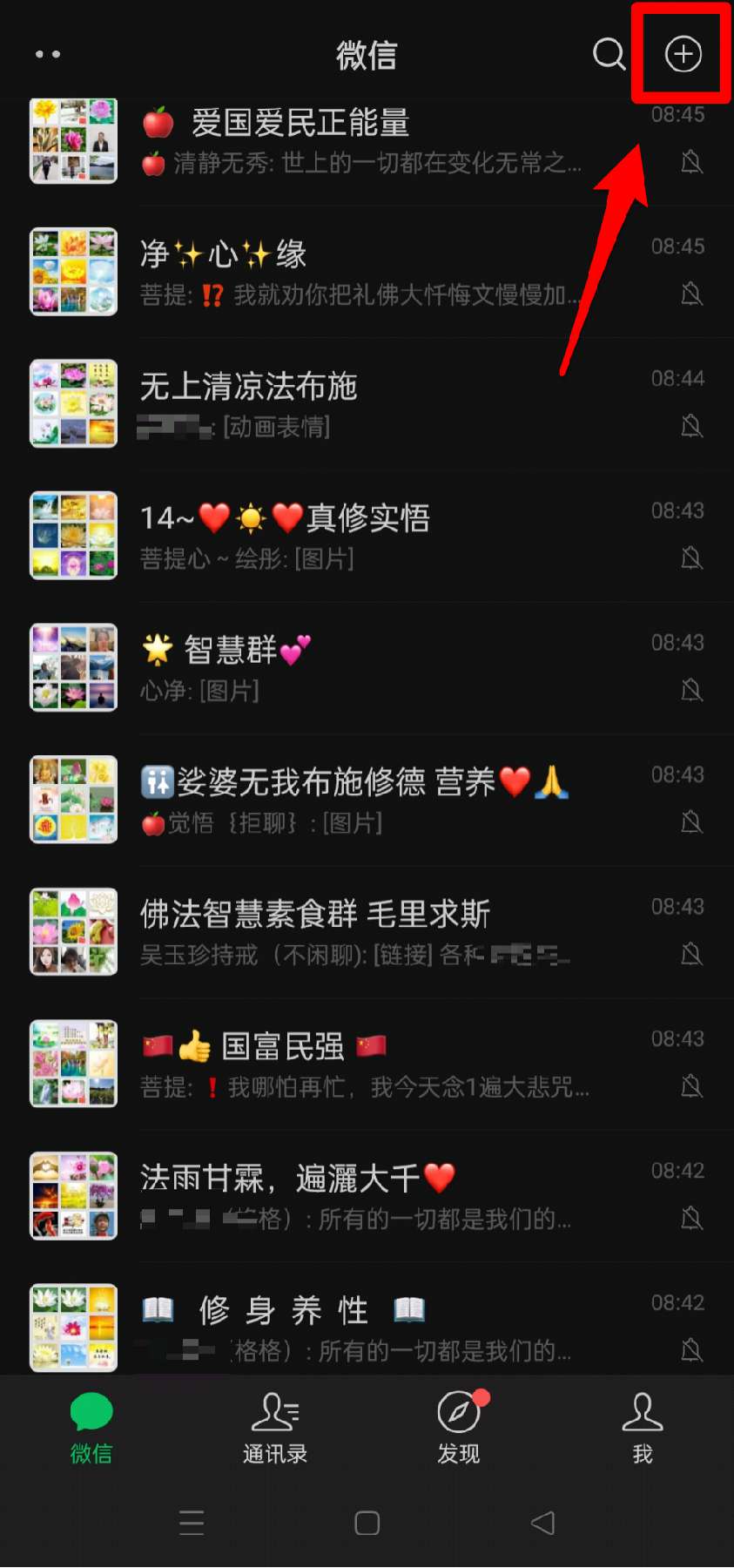
Task: Switch to the 发现 tab
Action: point(459,1429)
